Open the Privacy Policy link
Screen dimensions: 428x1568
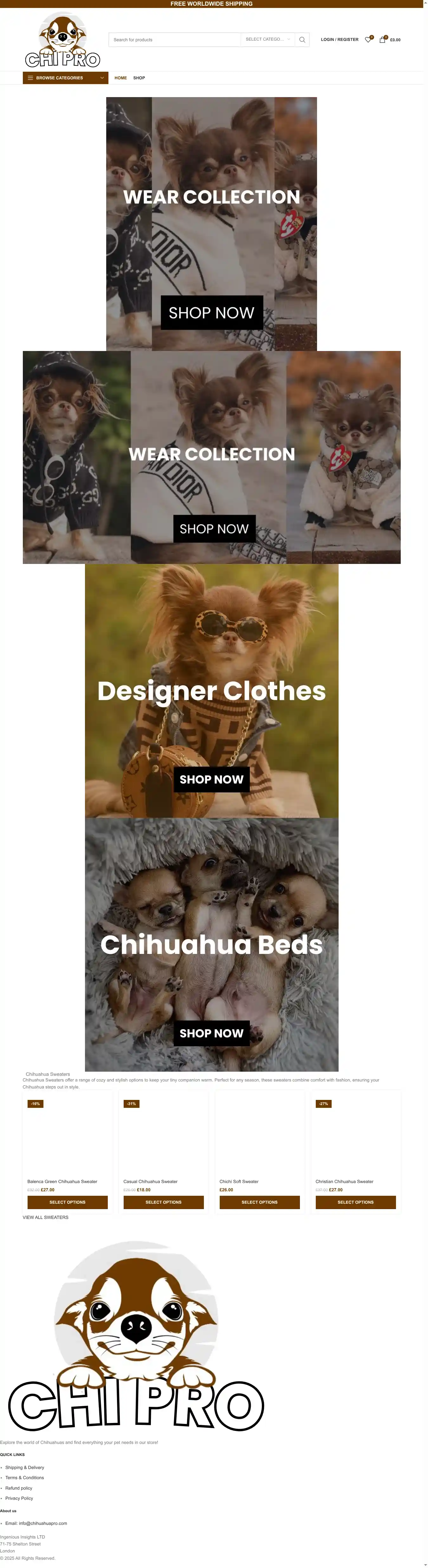tap(19, 1499)
